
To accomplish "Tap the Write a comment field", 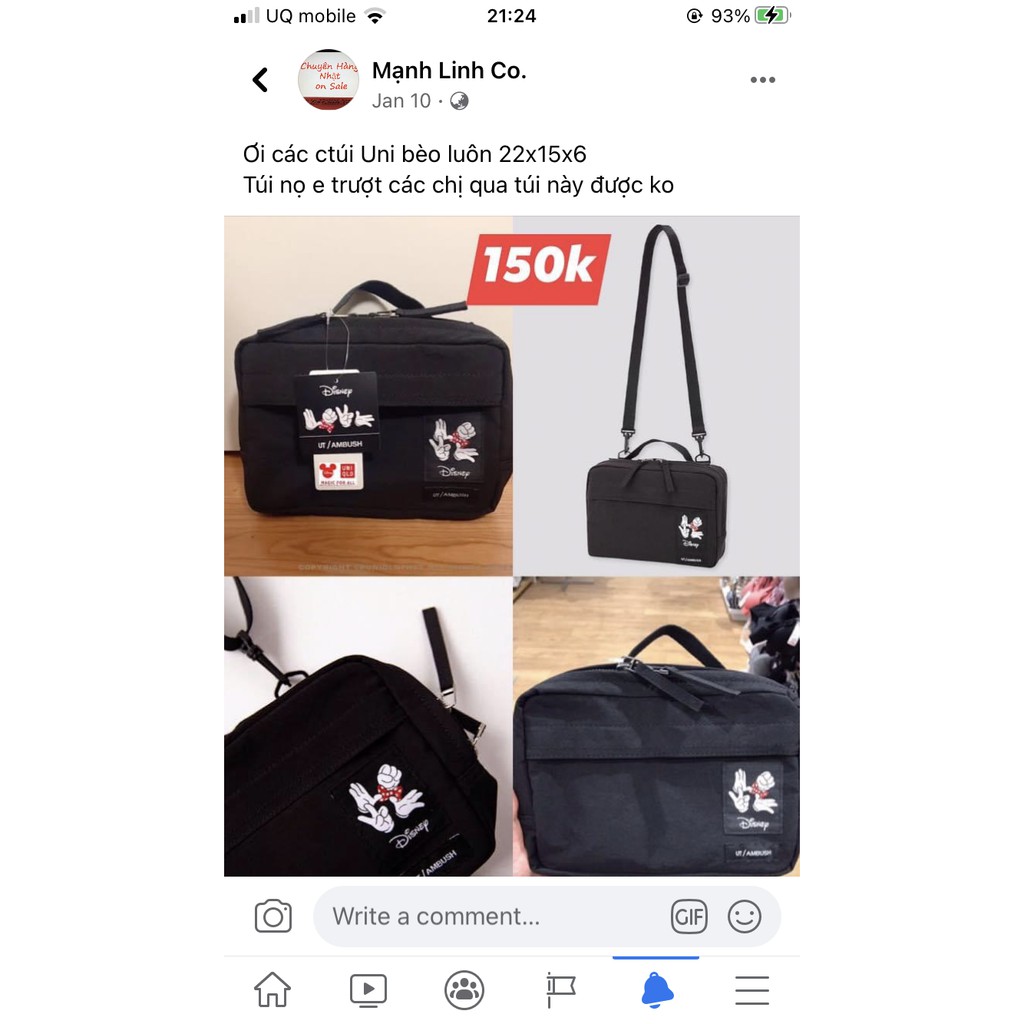I will tap(490, 916).
